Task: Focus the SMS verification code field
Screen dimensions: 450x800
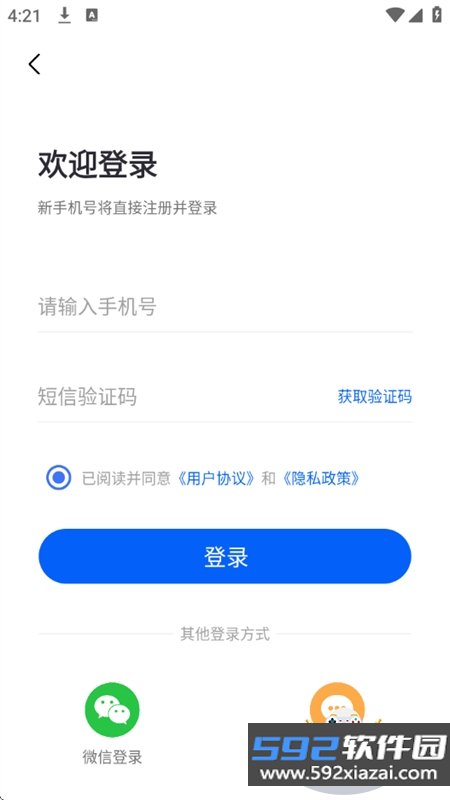Action: (184, 396)
